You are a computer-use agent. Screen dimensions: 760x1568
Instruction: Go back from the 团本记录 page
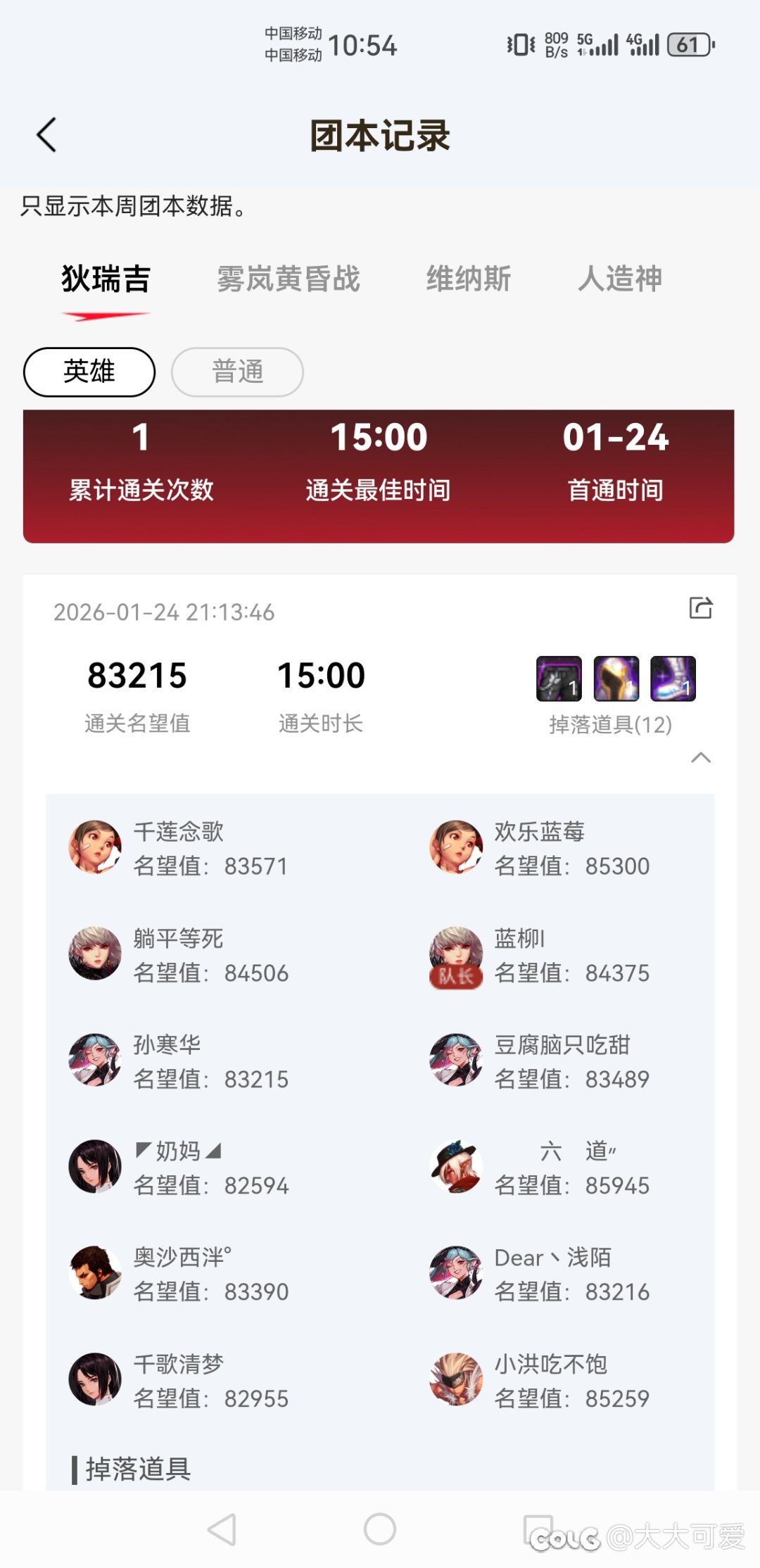[x=46, y=134]
